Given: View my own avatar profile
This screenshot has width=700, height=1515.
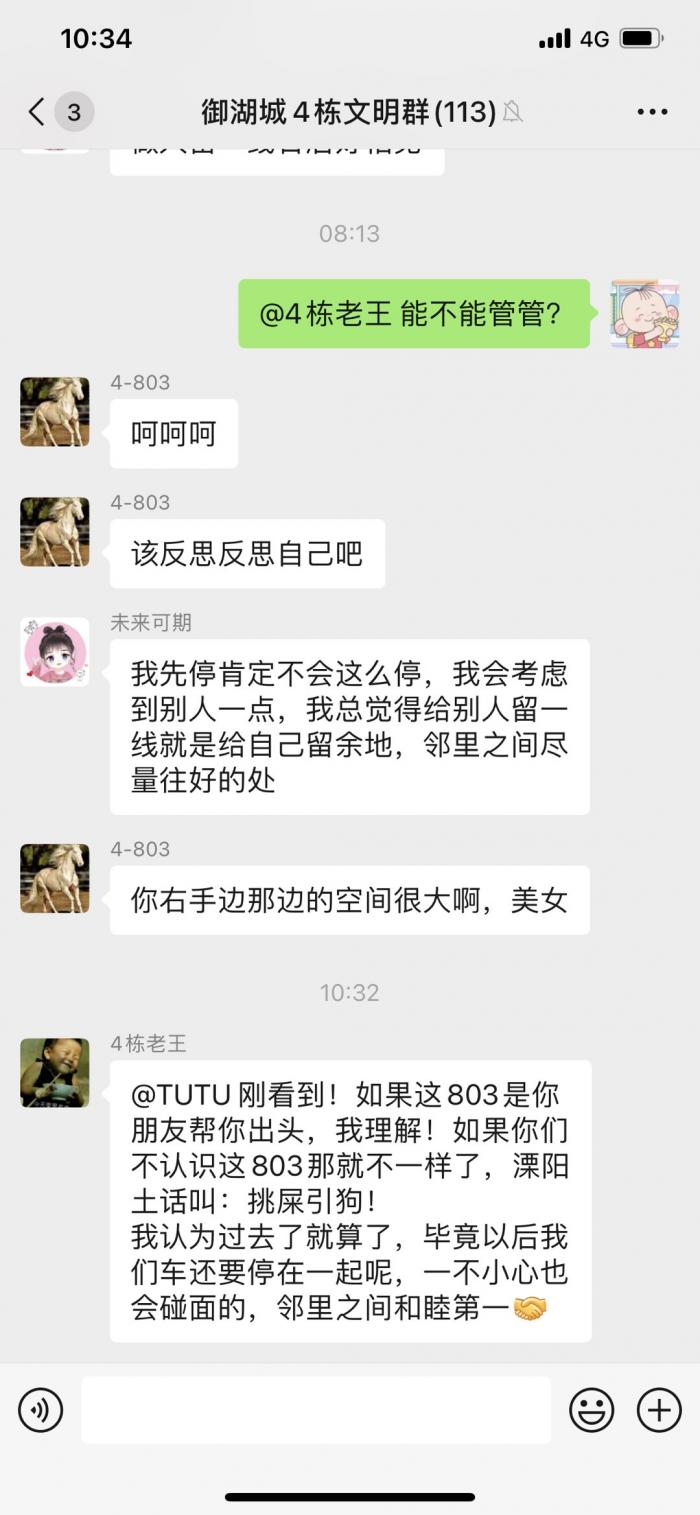Looking at the screenshot, I should (645, 313).
